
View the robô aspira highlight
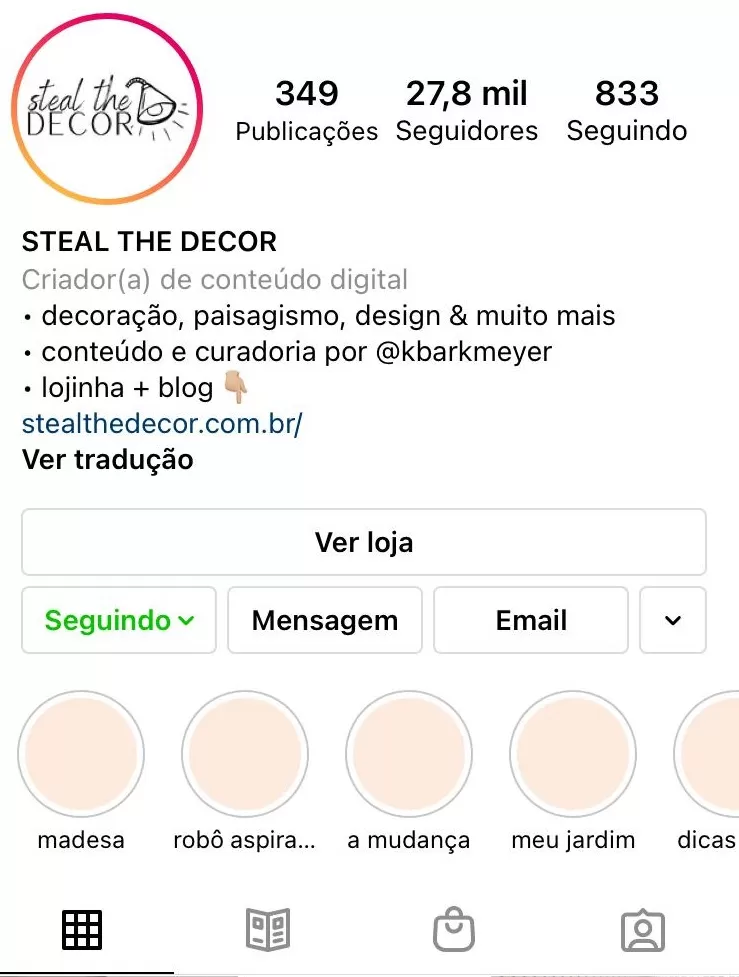[245, 754]
